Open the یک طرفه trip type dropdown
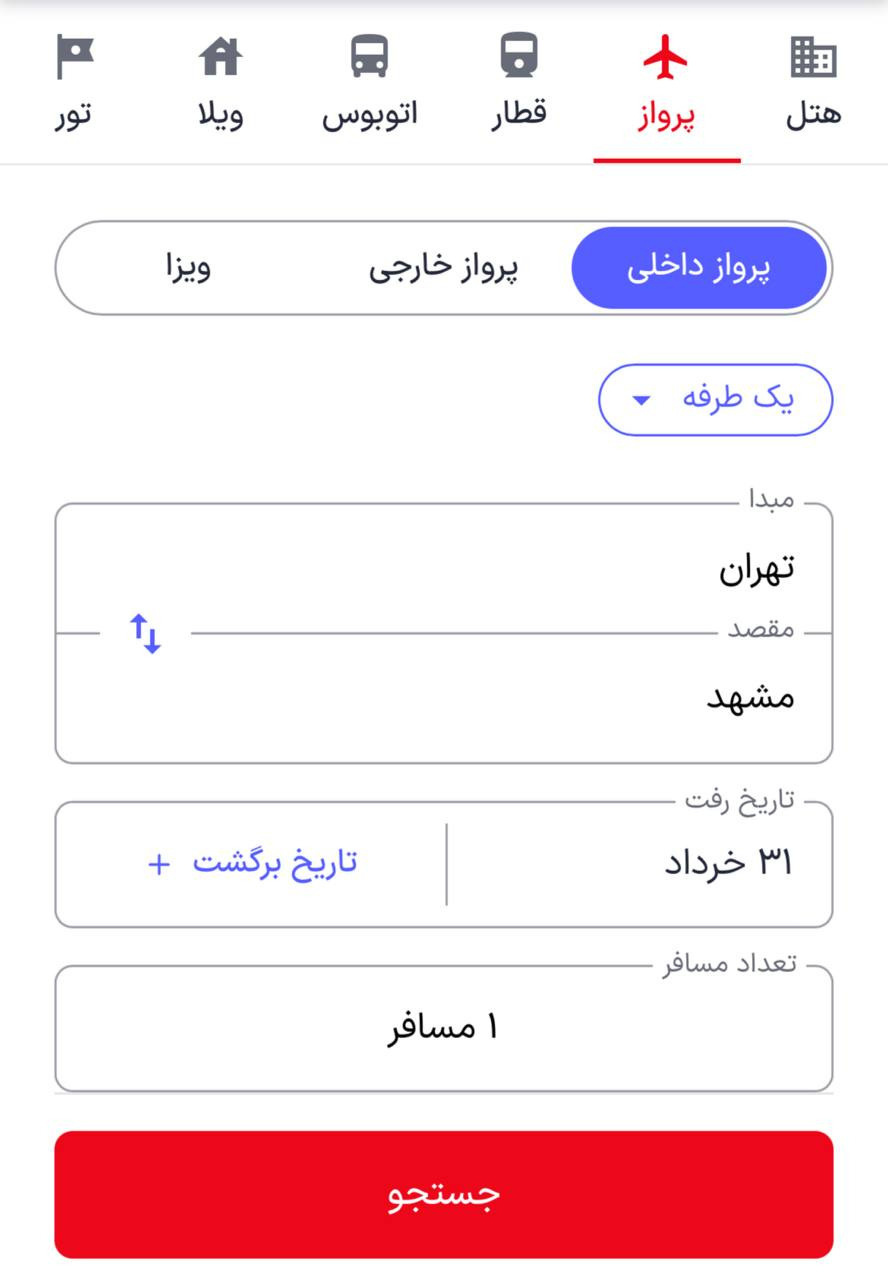Image resolution: width=888 pixels, height=1280 pixels. click(715, 398)
